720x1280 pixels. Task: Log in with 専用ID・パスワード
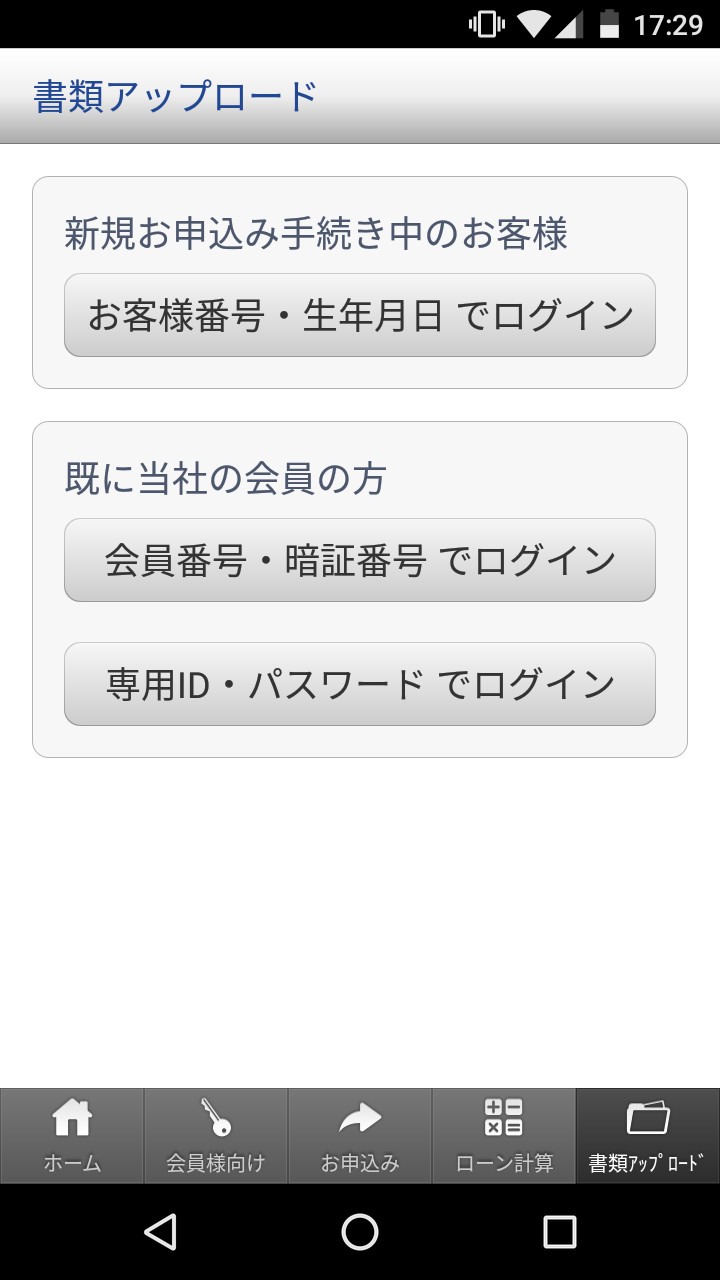(x=360, y=684)
